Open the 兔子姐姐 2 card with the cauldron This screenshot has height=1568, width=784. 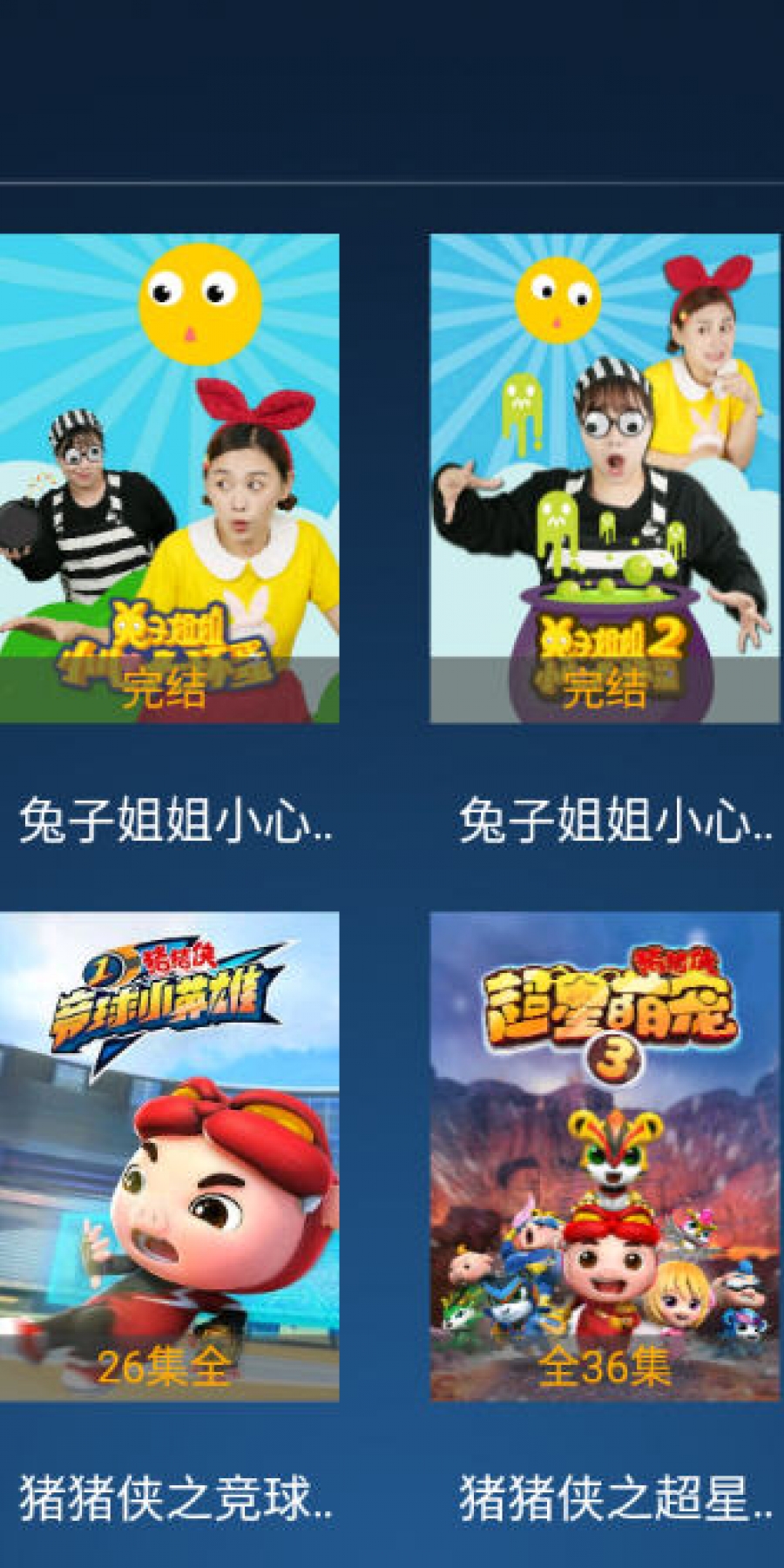point(605,479)
